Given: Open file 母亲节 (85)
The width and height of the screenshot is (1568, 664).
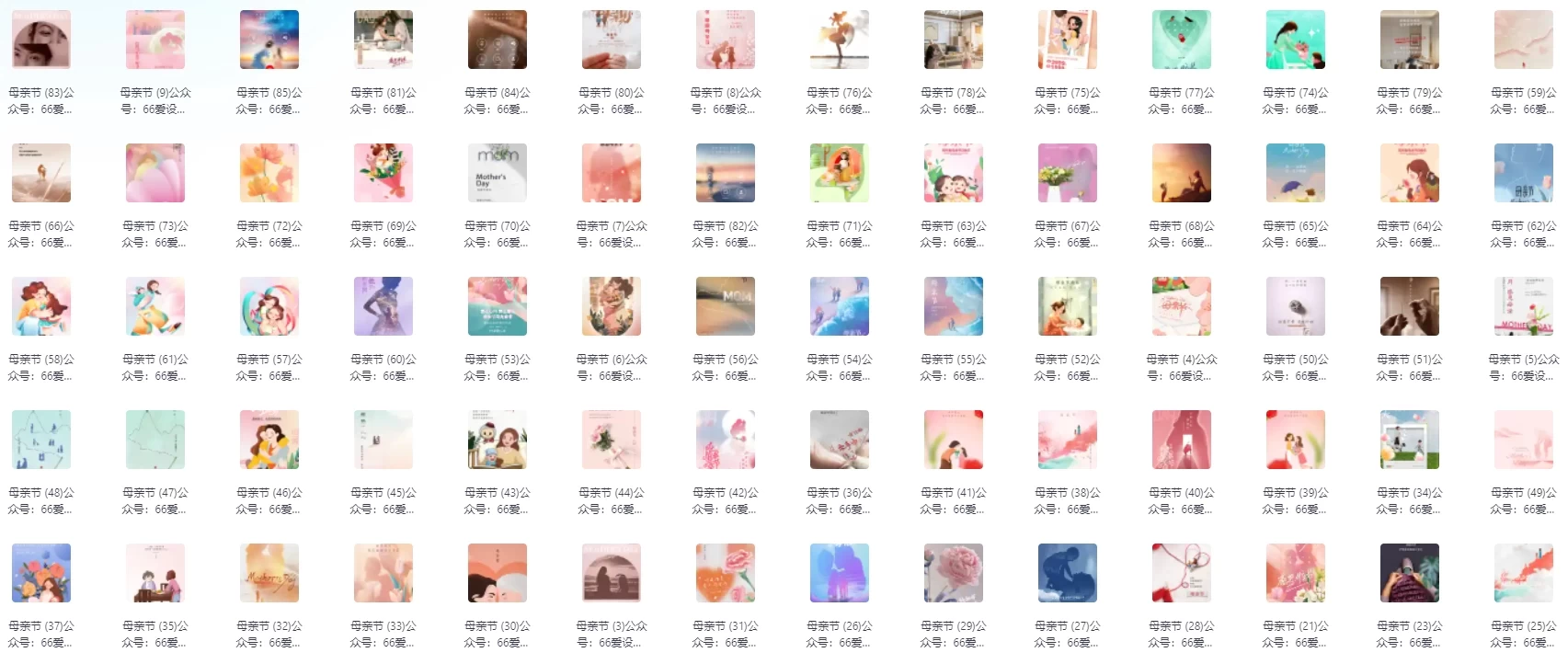Looking at the screenshot, I should [x=269, y=40].
